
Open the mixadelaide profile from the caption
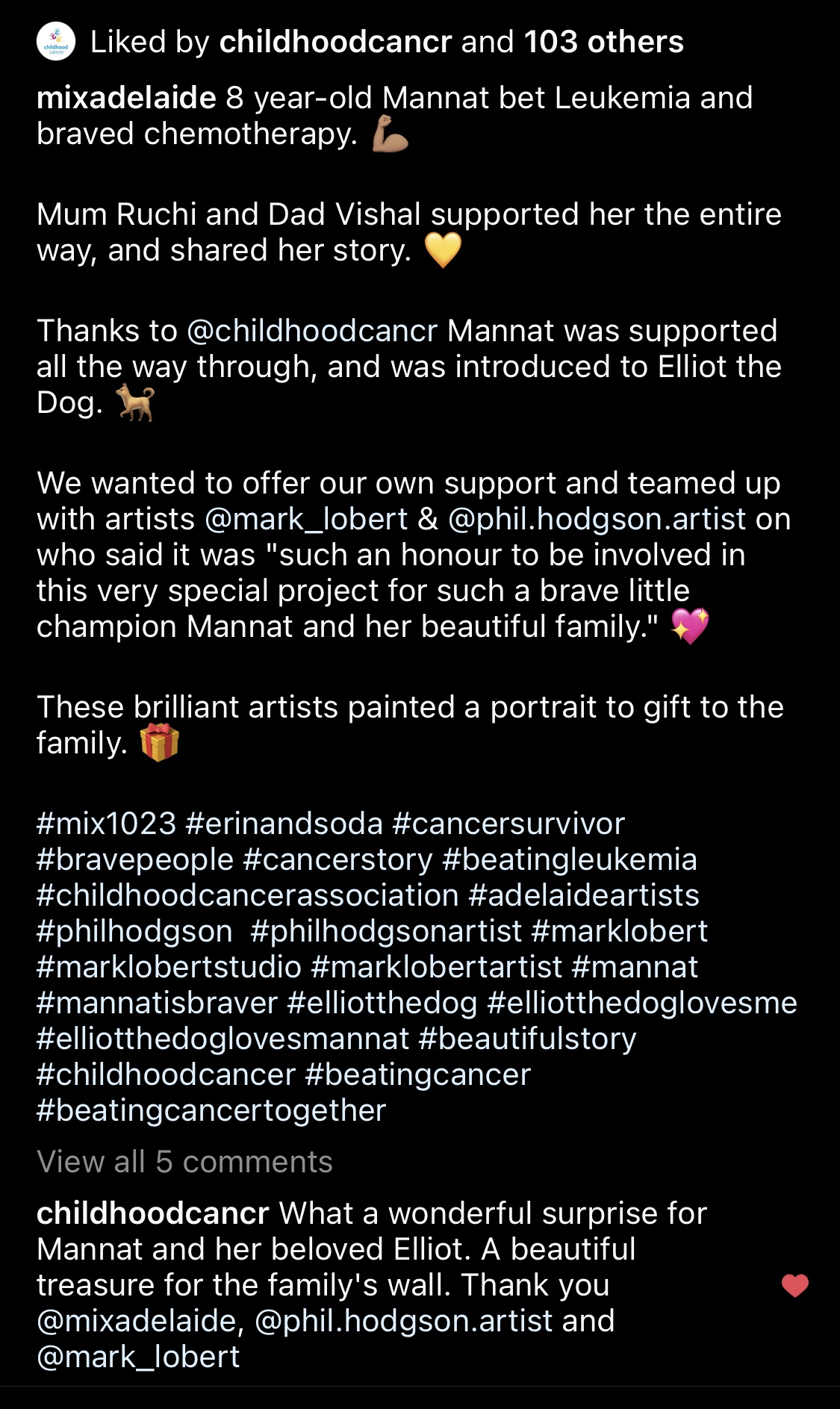point(126,98)
